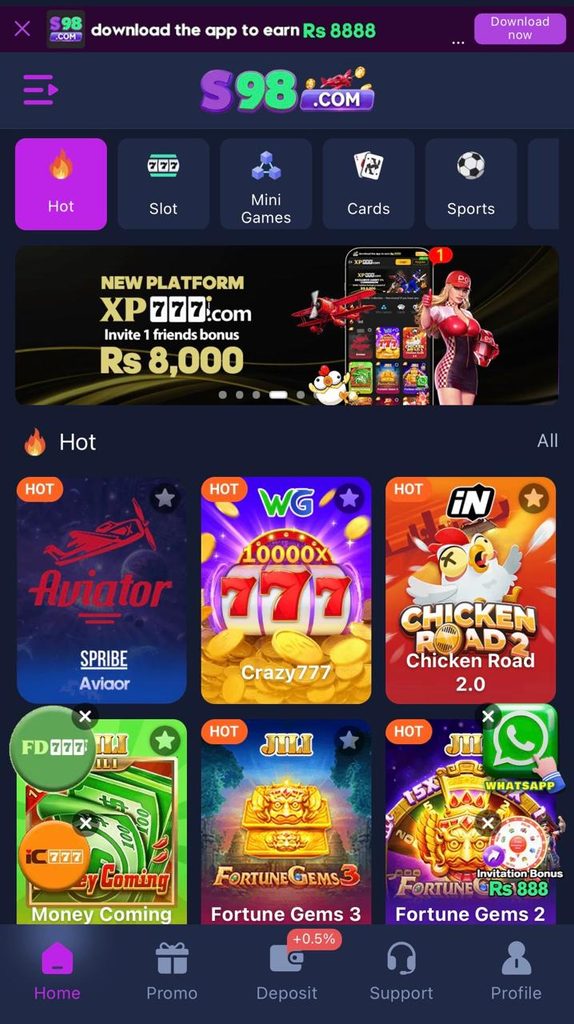The image size is (574, 1024).
Task: Open the iC777 floating bubble
Action: tap(54, 856)
